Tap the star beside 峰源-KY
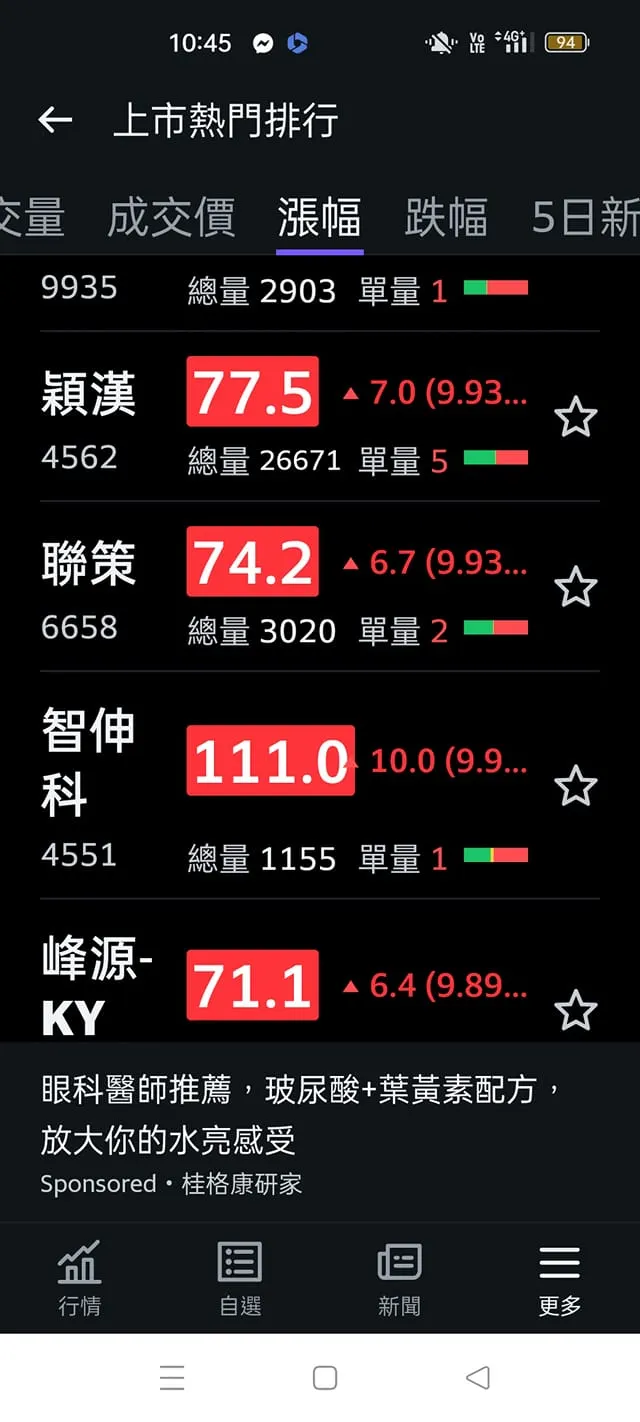640x1422 pixels. tap(575, 1010)
